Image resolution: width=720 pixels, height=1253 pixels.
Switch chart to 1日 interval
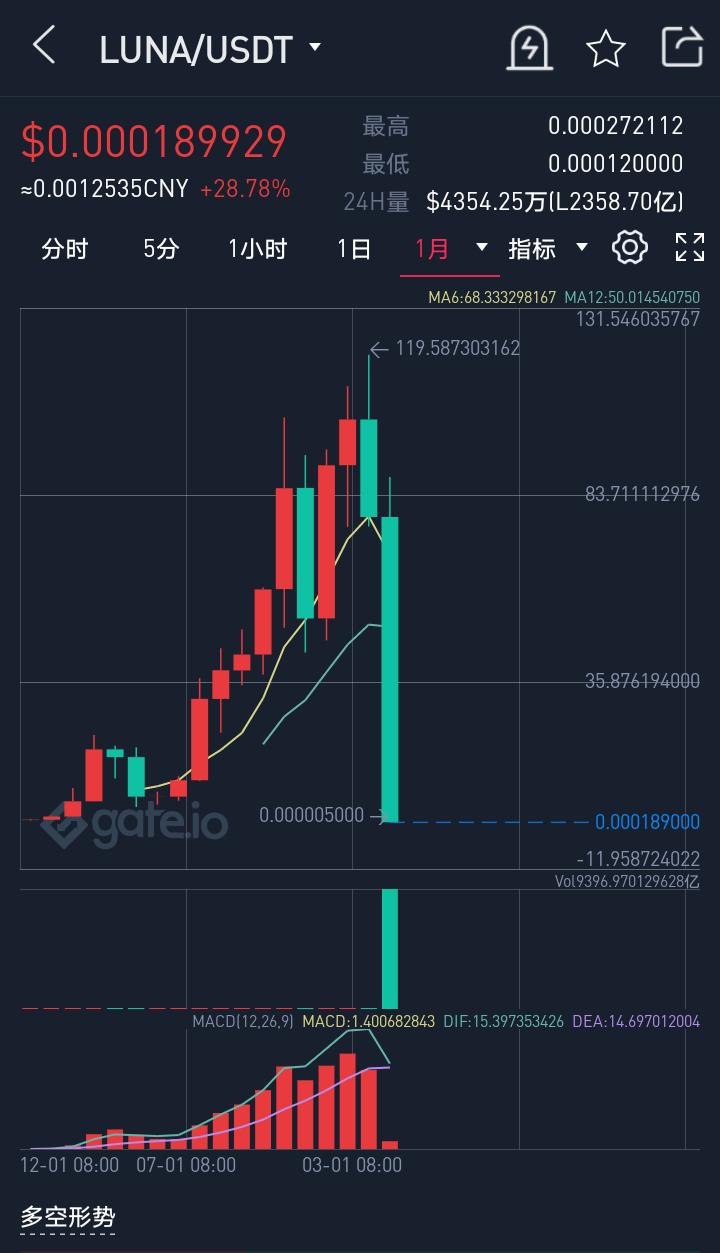pos(354,249)
